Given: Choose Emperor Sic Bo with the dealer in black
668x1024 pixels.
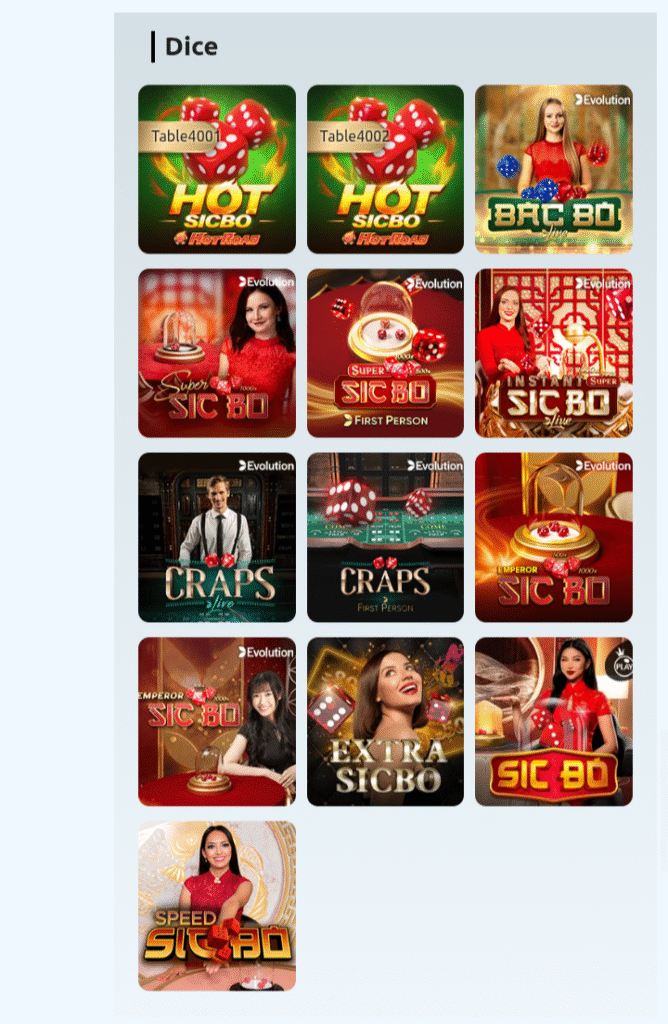Looking at the screenshot, I should click(217, 721).
